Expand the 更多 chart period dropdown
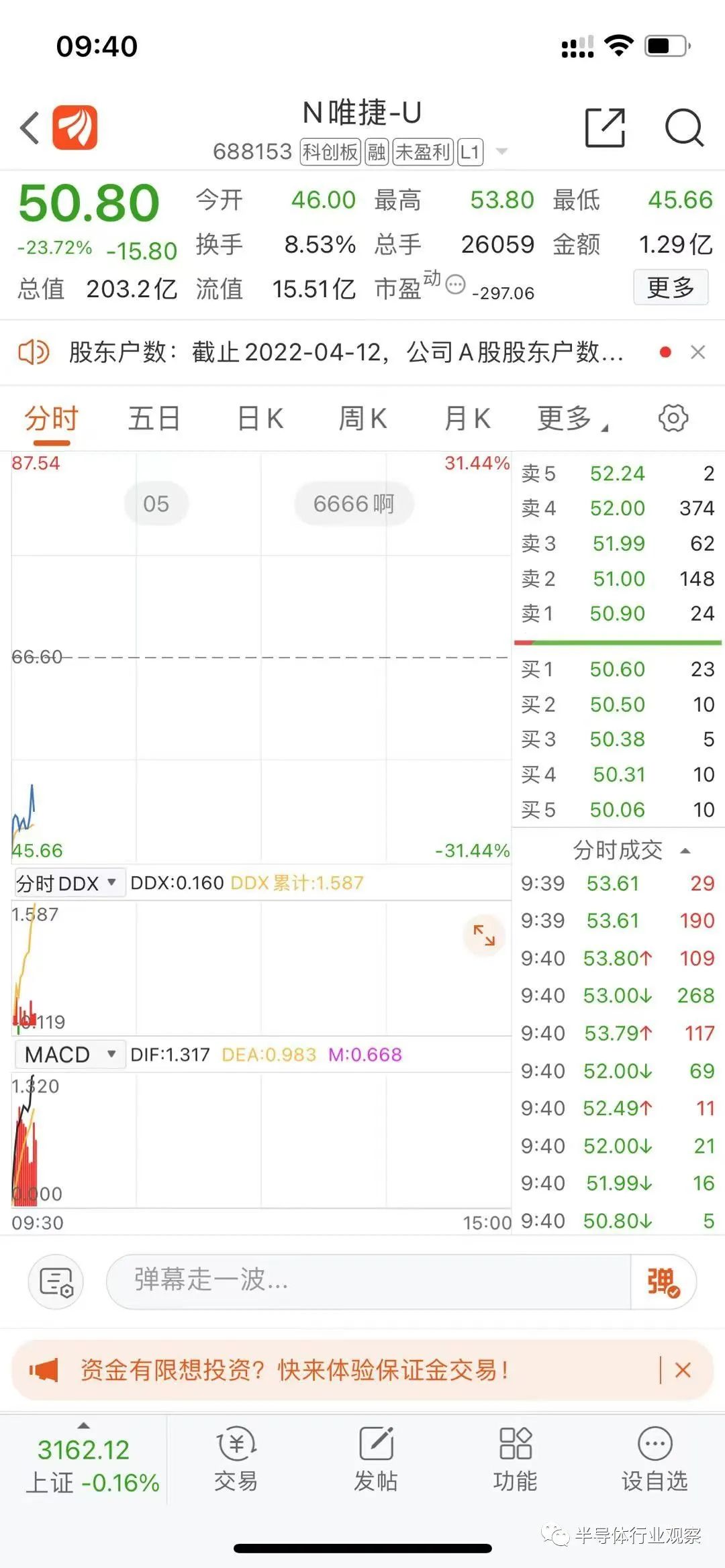This screenshot has height=1568, width=725. coord(571,419)
